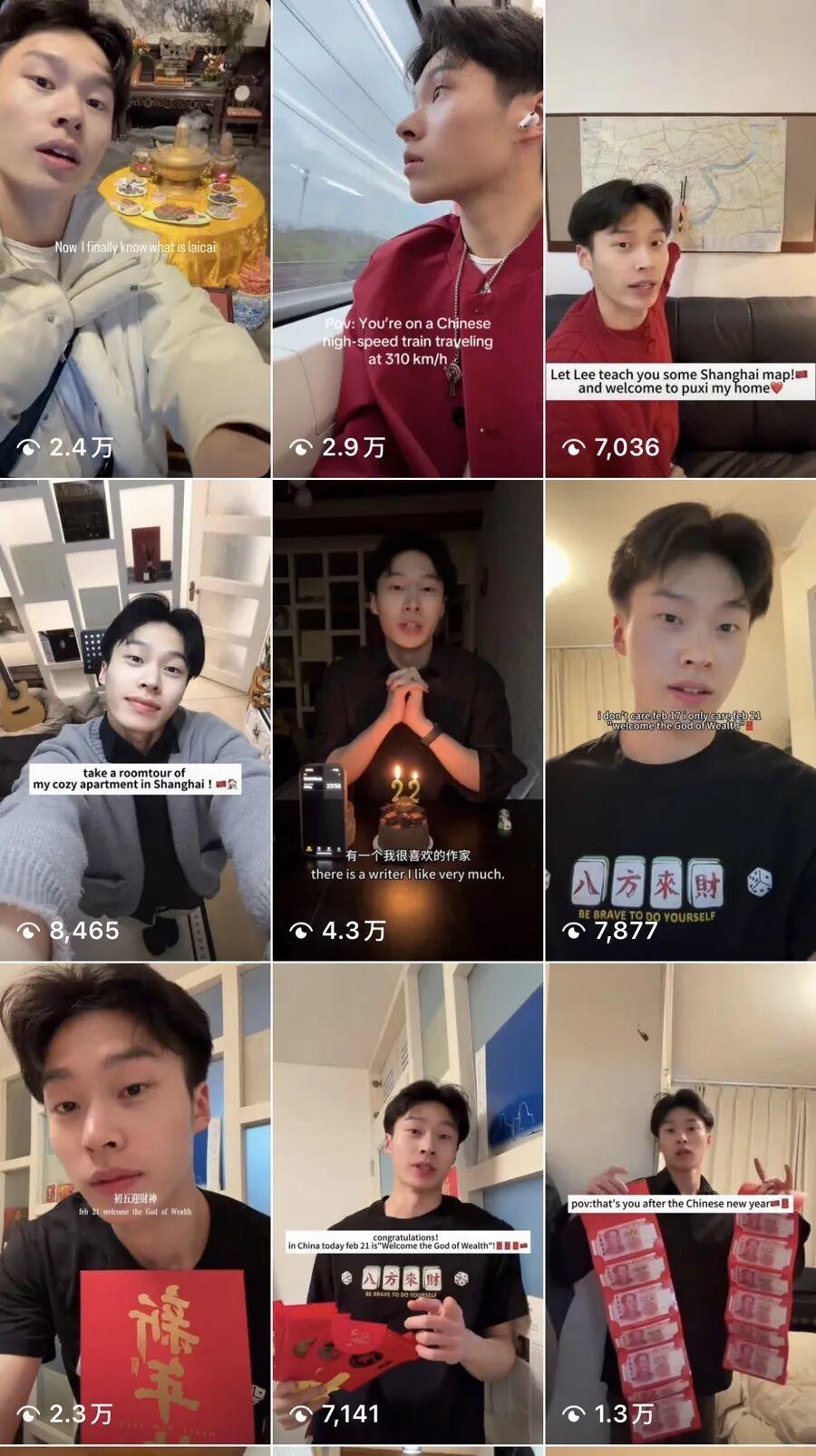The height and width of the screenshot is (1456, 816).
Task: Play the Chinese high-speed train video
Action: pos(408,238)
